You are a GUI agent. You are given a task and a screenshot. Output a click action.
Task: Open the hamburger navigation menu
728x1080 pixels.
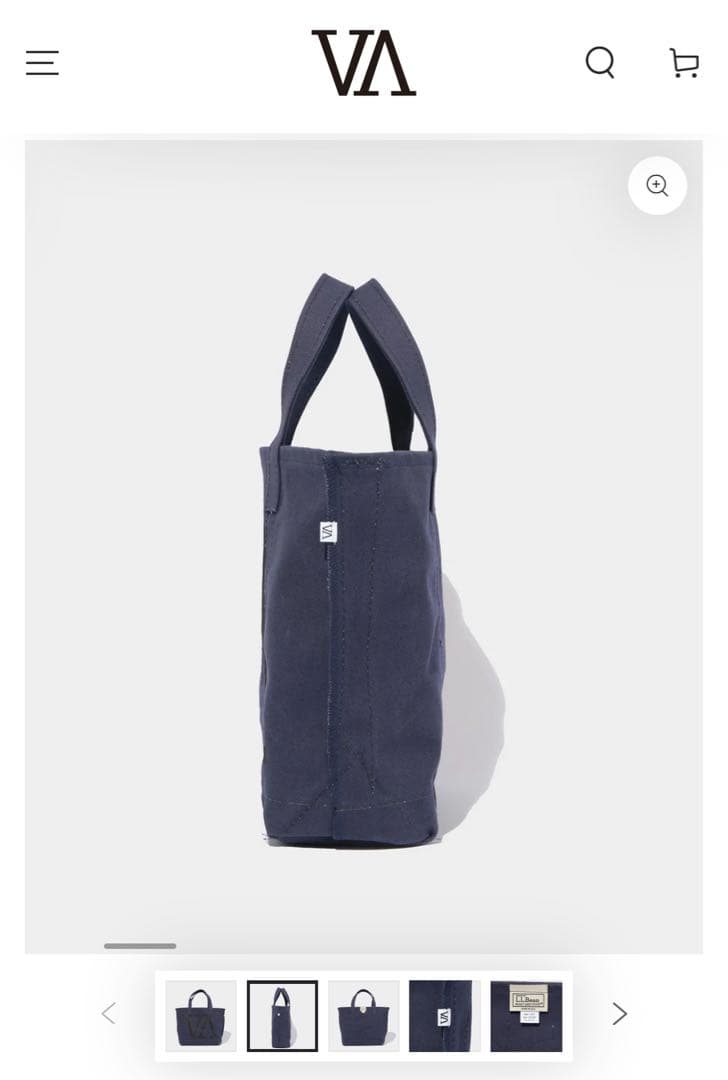(42, 63)
